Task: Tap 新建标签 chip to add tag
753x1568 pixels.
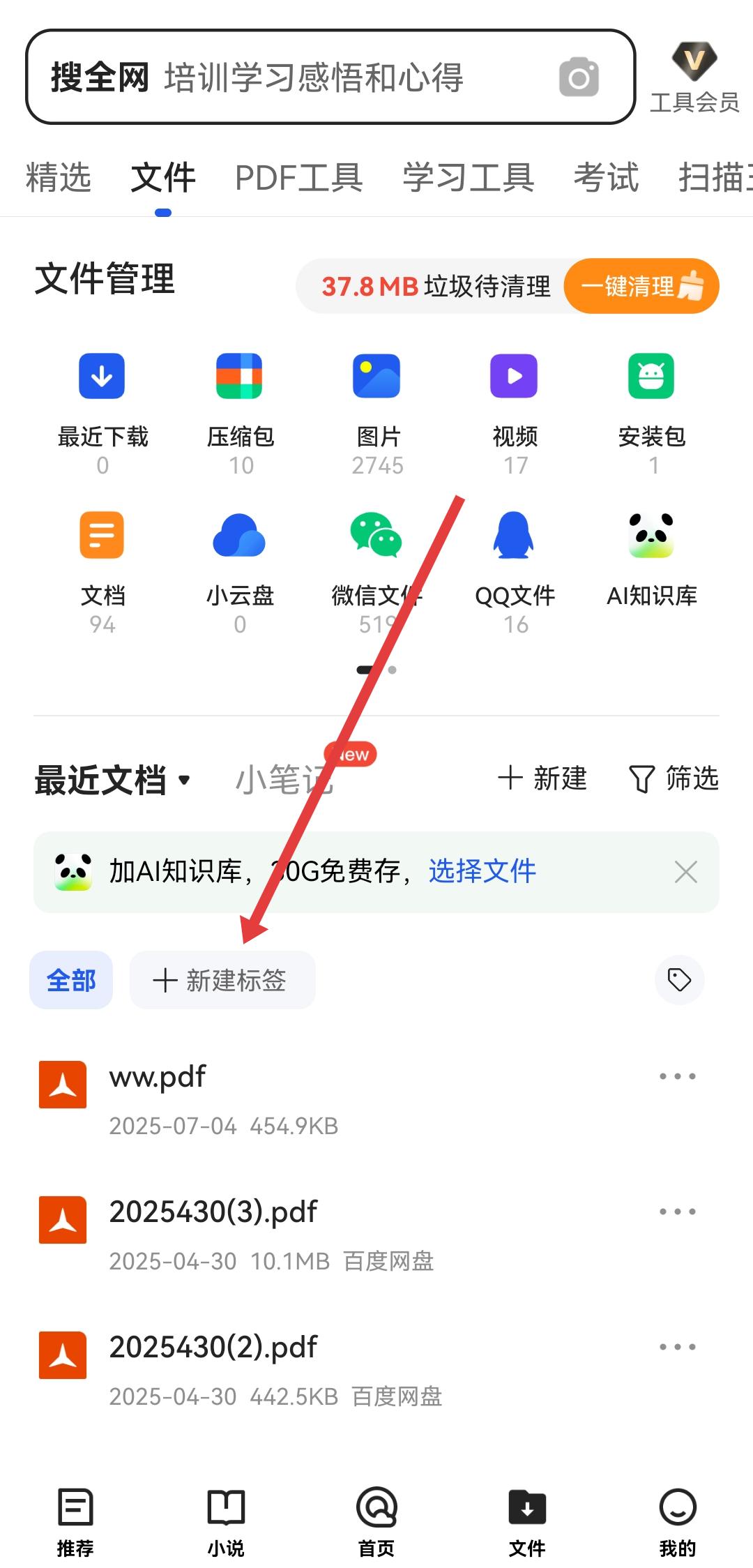Action: [x=222, y=980]
